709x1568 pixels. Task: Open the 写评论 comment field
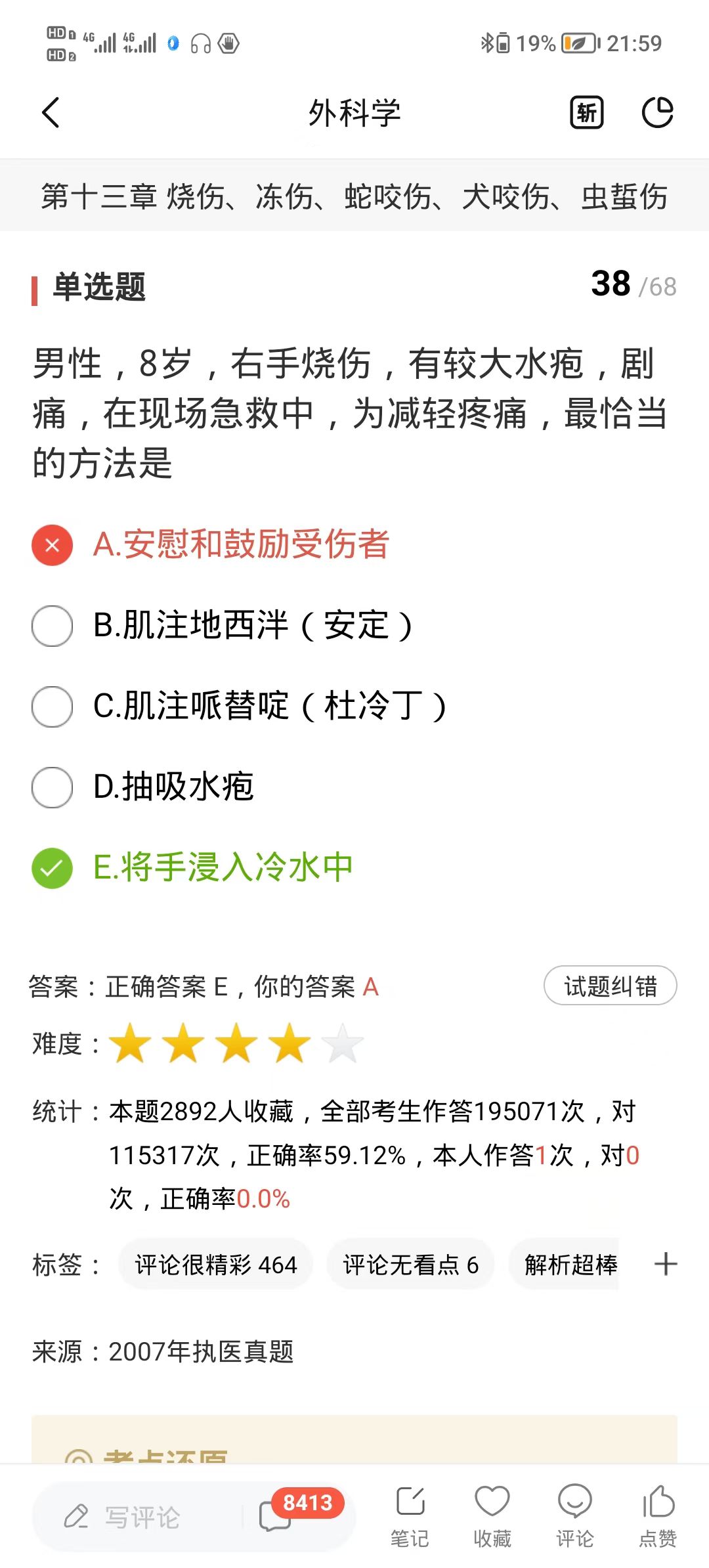[x=141, y=1517]
